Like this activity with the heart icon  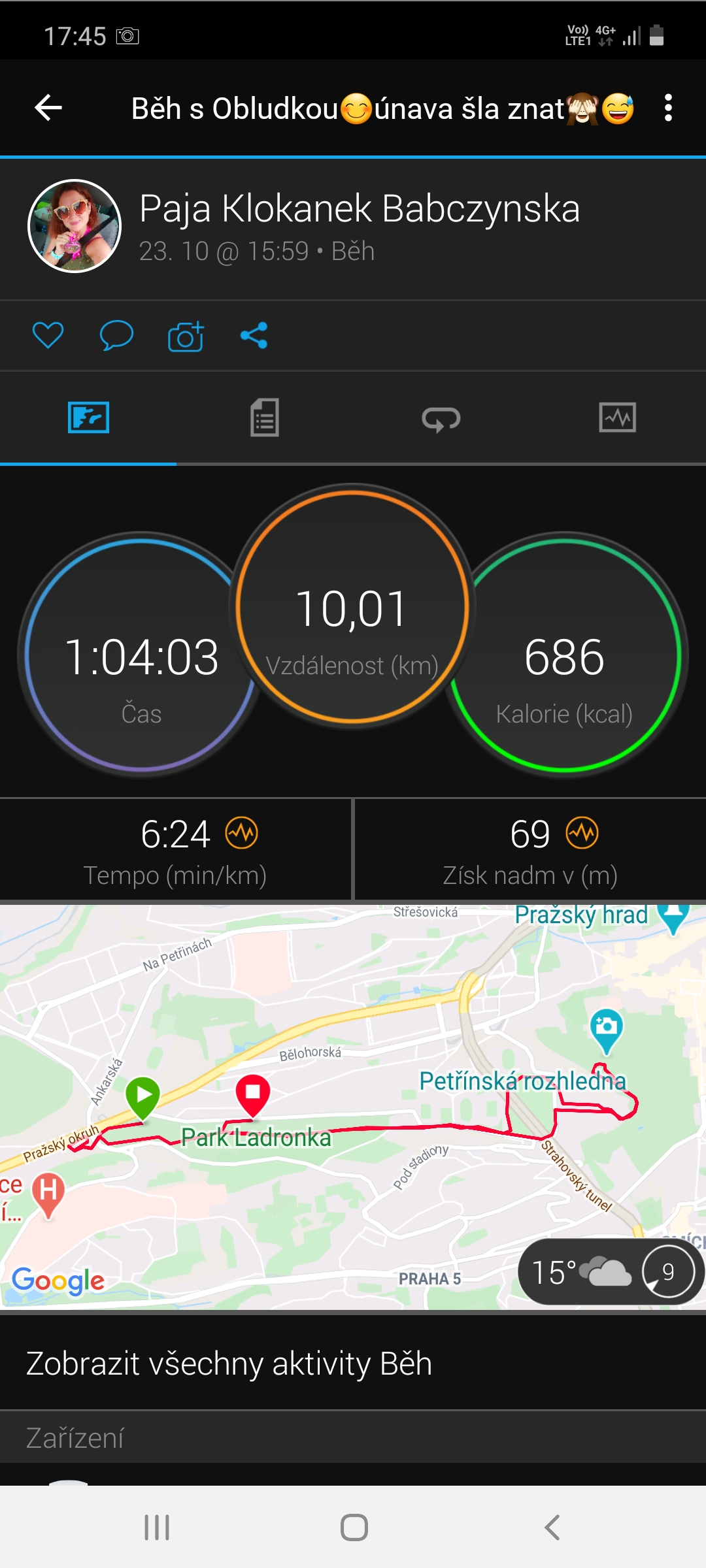(x=48, y=336)
